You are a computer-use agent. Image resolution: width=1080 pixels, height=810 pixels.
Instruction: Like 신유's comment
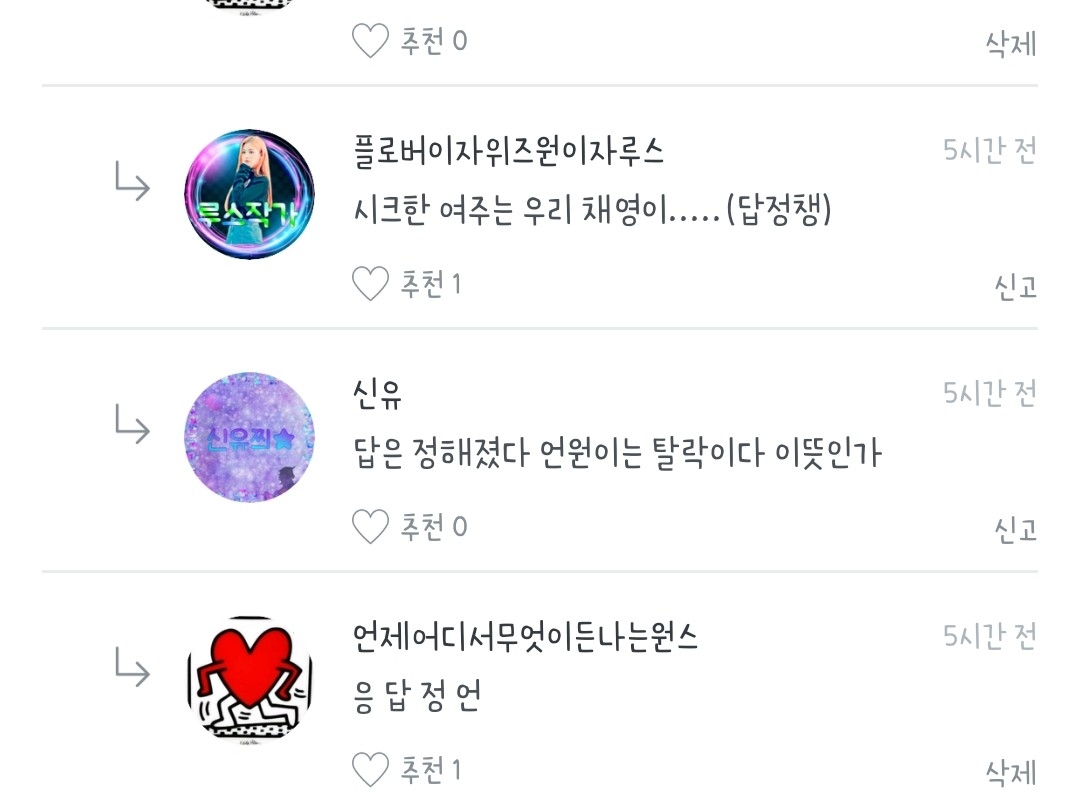(x=371, y=527)
